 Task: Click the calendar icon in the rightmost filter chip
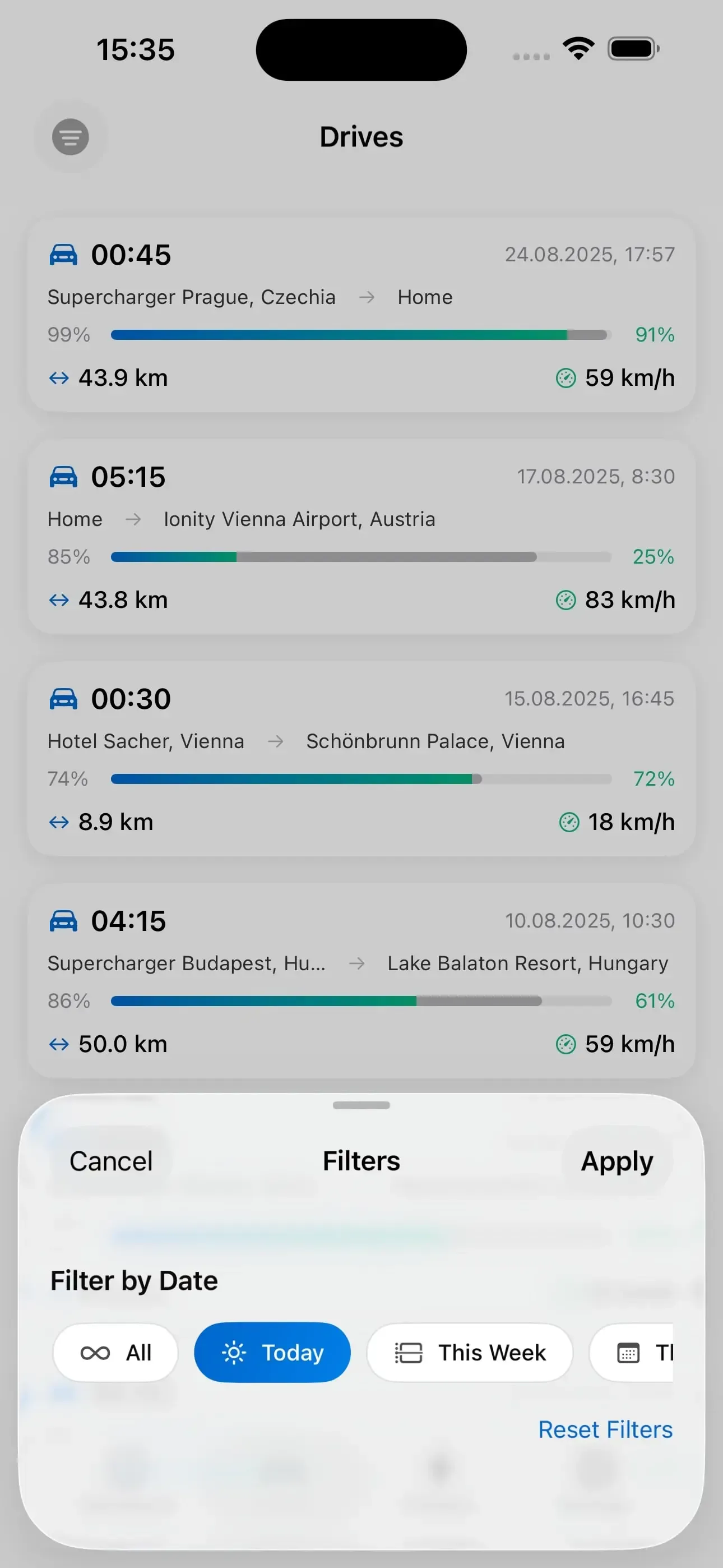click(x=628, y=1353)
